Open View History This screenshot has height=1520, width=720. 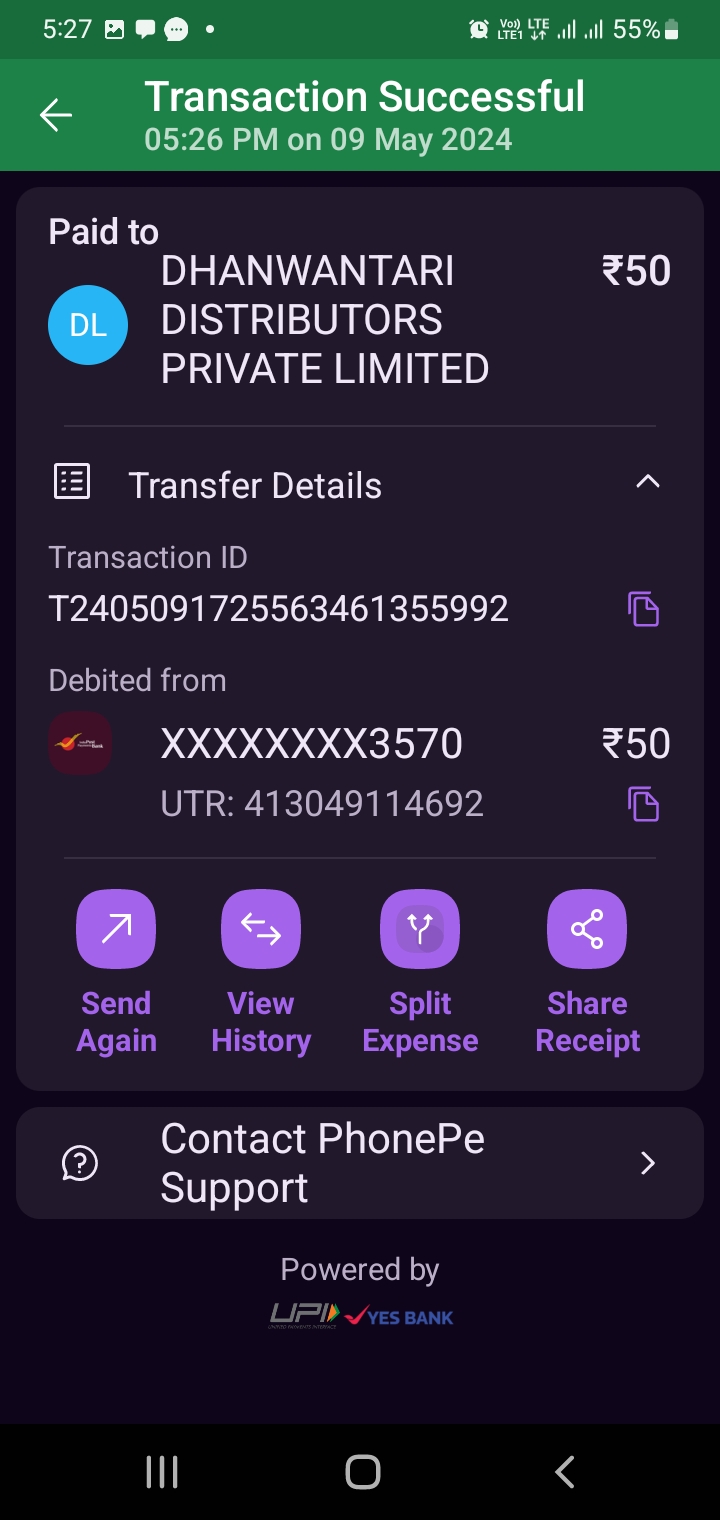(x=261, y=972)
